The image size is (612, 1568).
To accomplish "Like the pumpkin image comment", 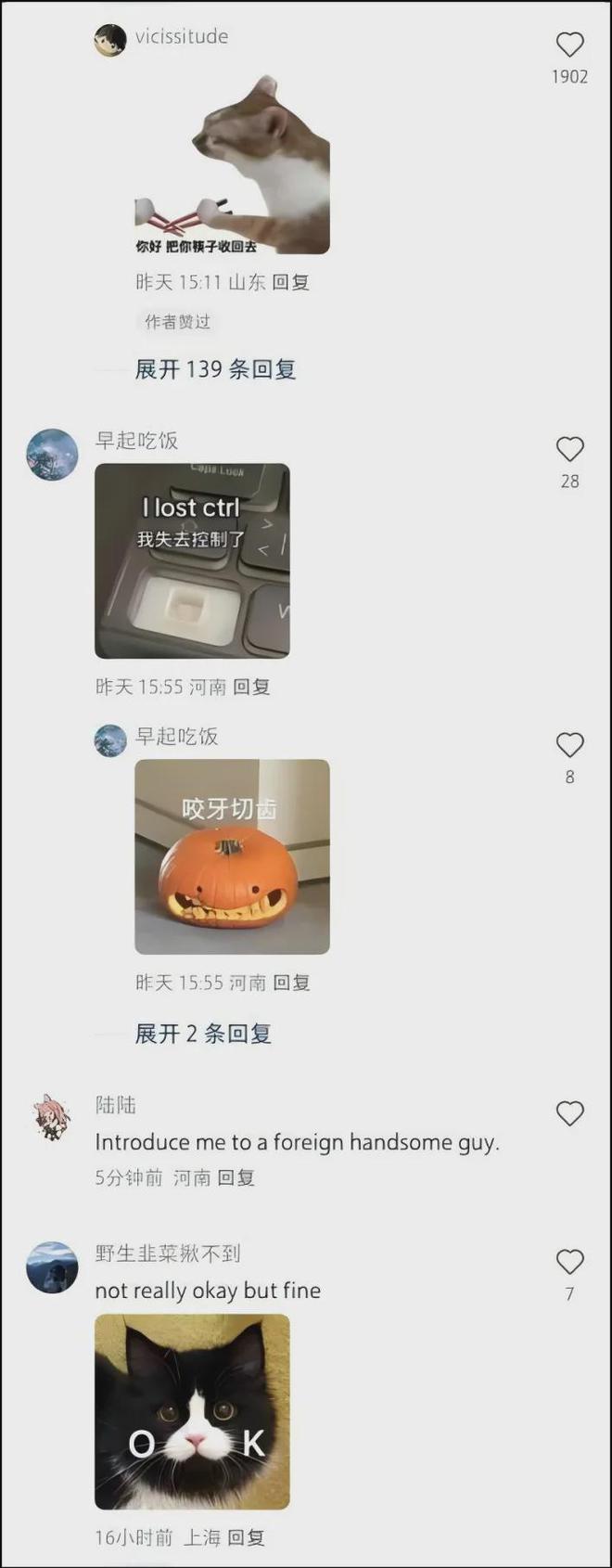I will coord(569,746).
